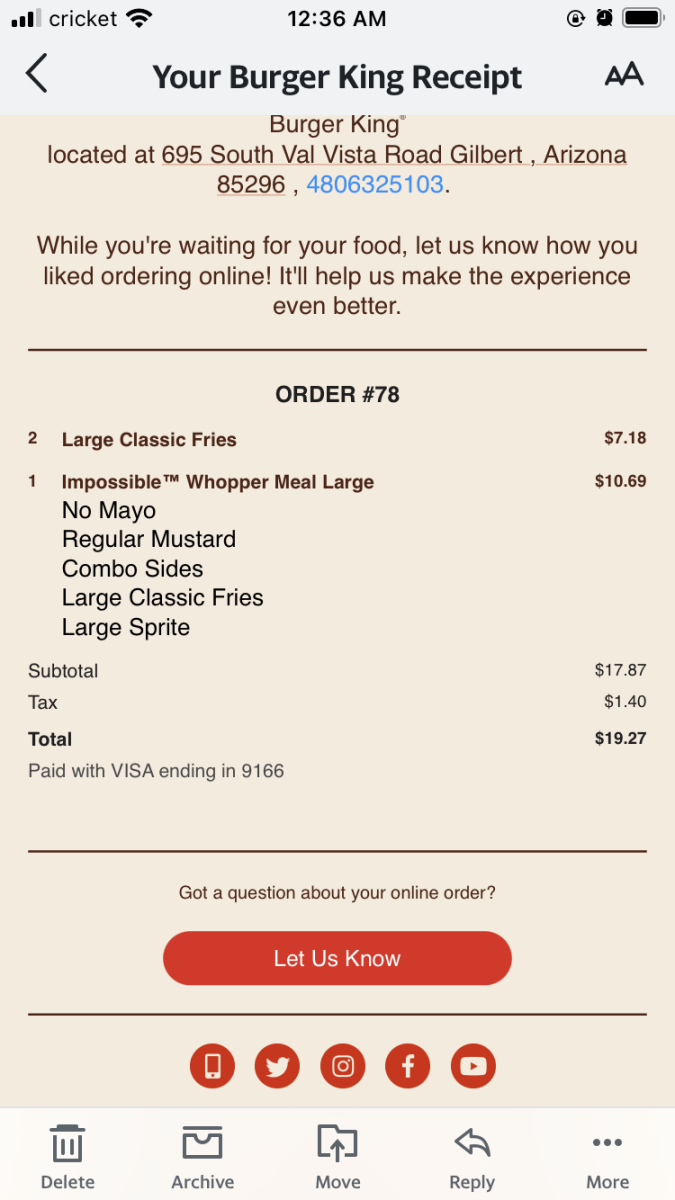Viewport: 675px width, 1200px height.
Task: Delete this receipt email
Action: point(67,1155)
